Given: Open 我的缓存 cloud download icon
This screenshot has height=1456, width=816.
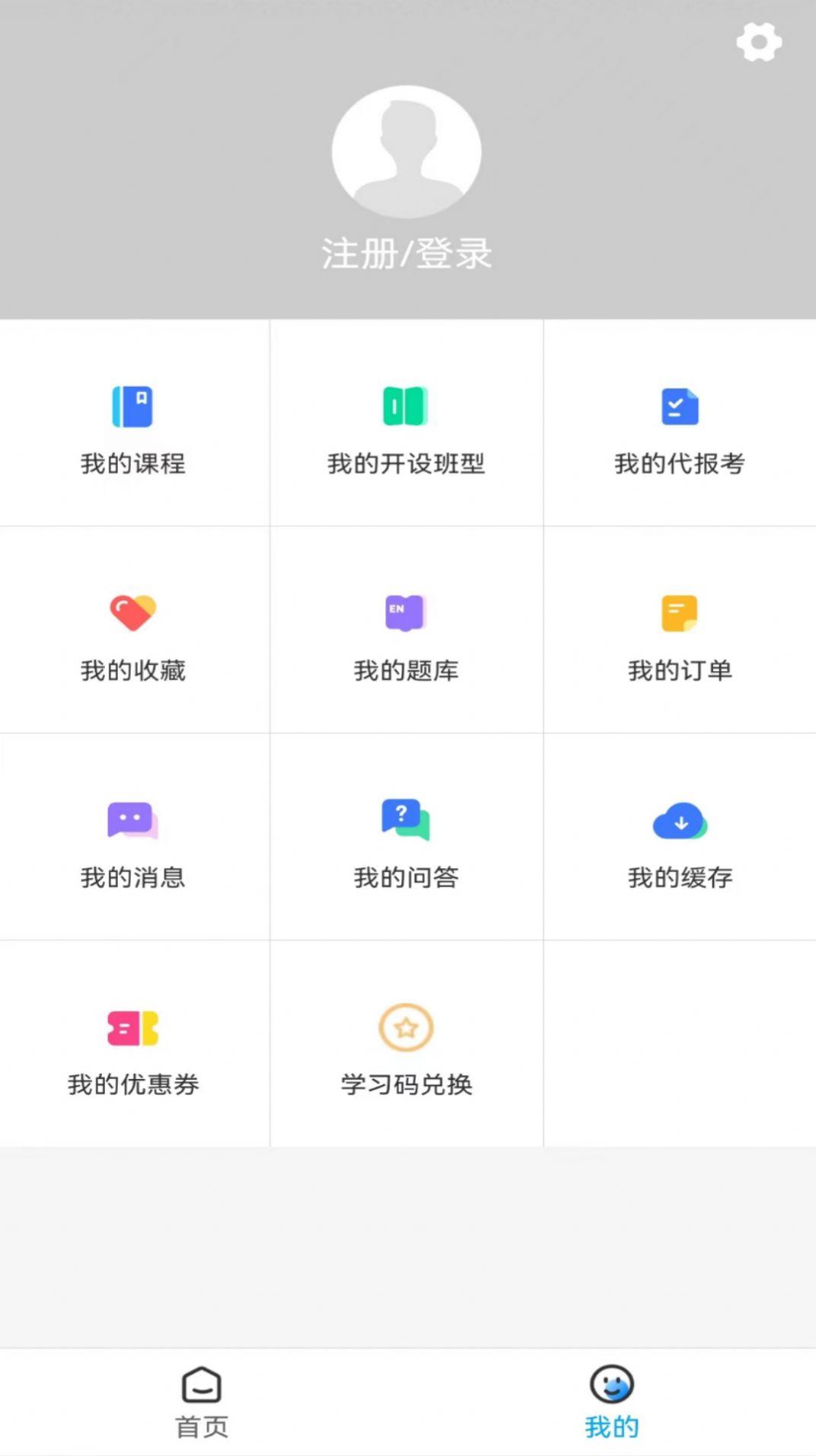Looking at the screenshot, I should pyautogui.click(x=680, y=821).
